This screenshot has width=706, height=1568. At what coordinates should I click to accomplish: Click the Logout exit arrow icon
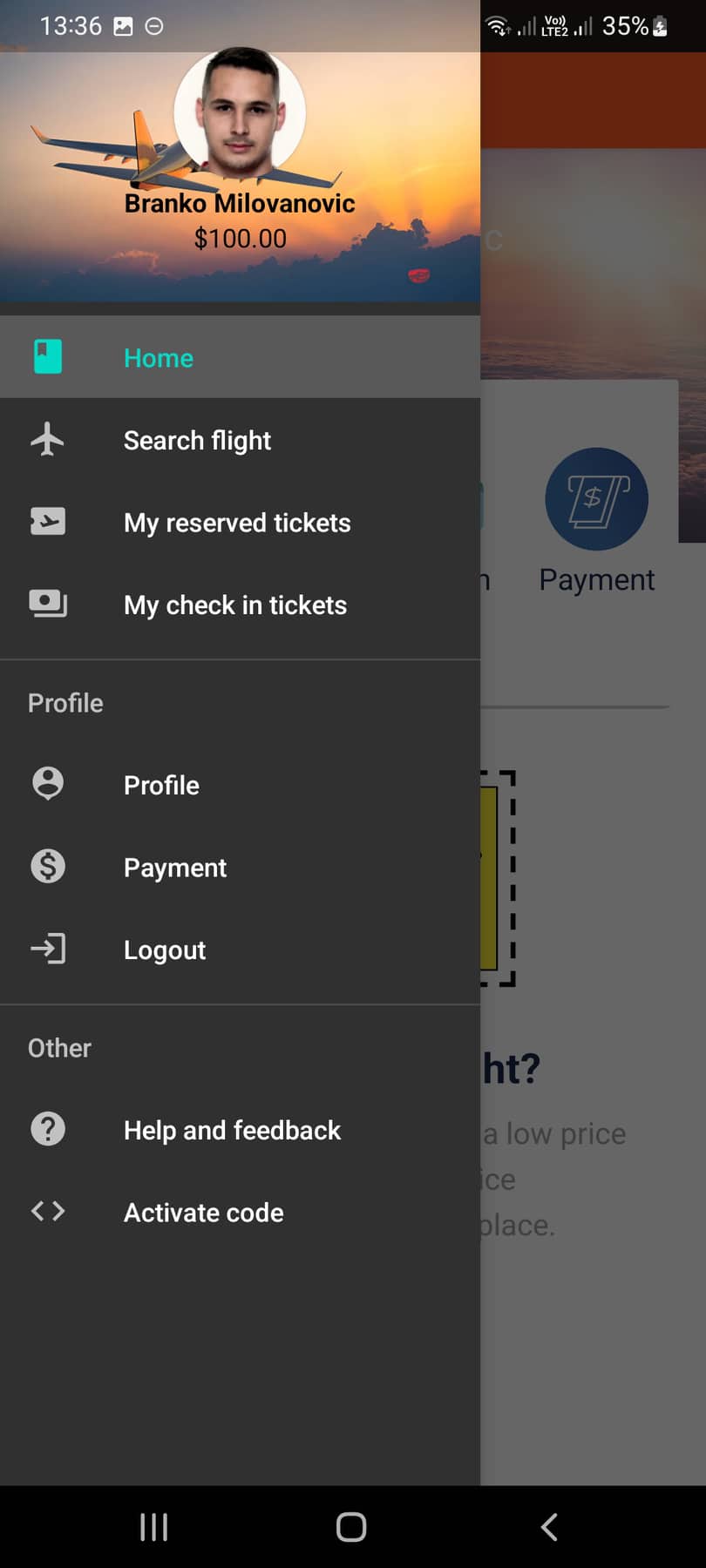pos(48,949)
